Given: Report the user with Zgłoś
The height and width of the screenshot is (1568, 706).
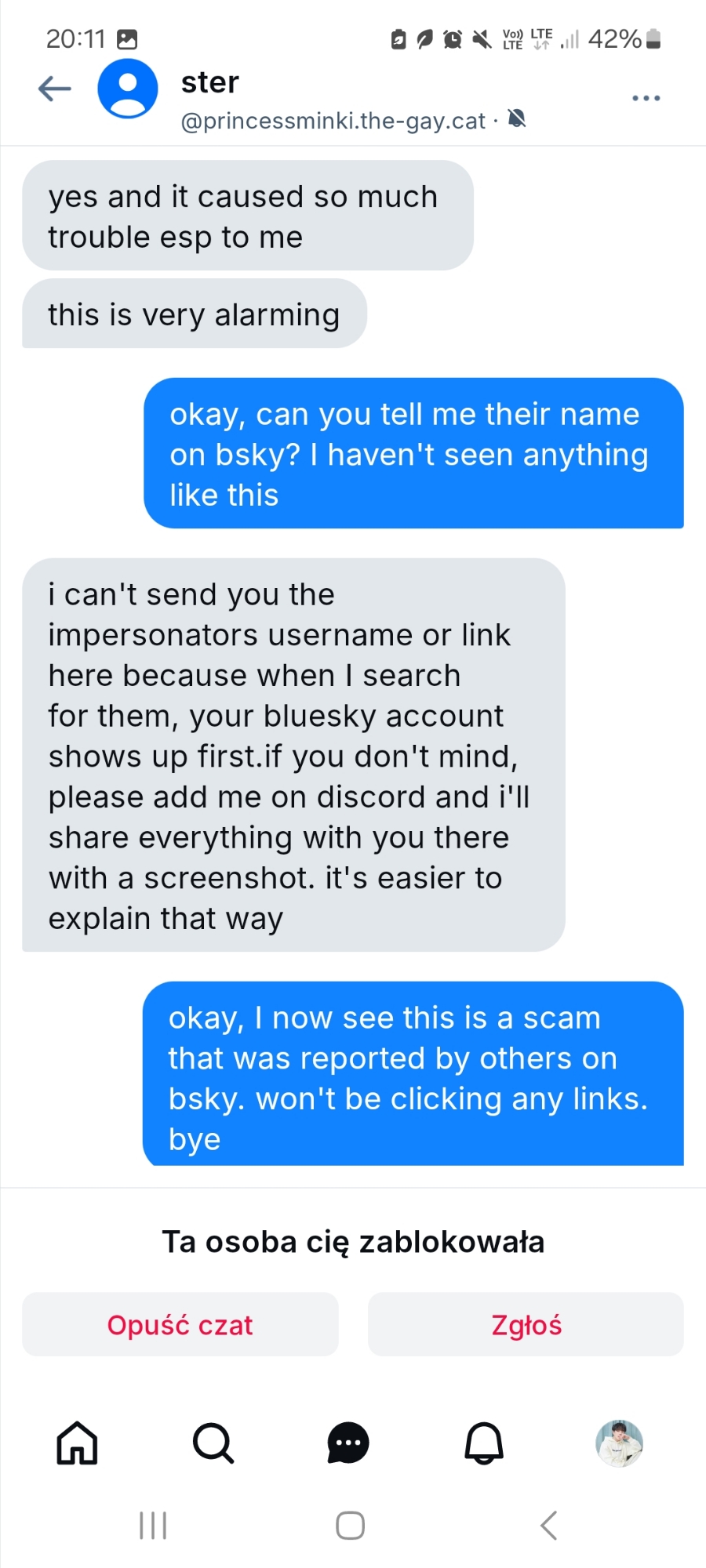Looking at the screenshot, I should (x=526, y=1325).
